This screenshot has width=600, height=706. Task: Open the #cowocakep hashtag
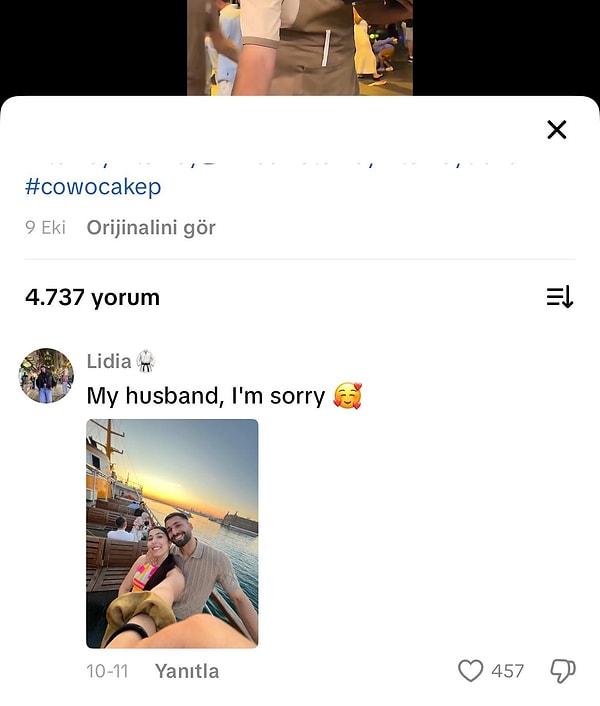[x=92, y=187]
